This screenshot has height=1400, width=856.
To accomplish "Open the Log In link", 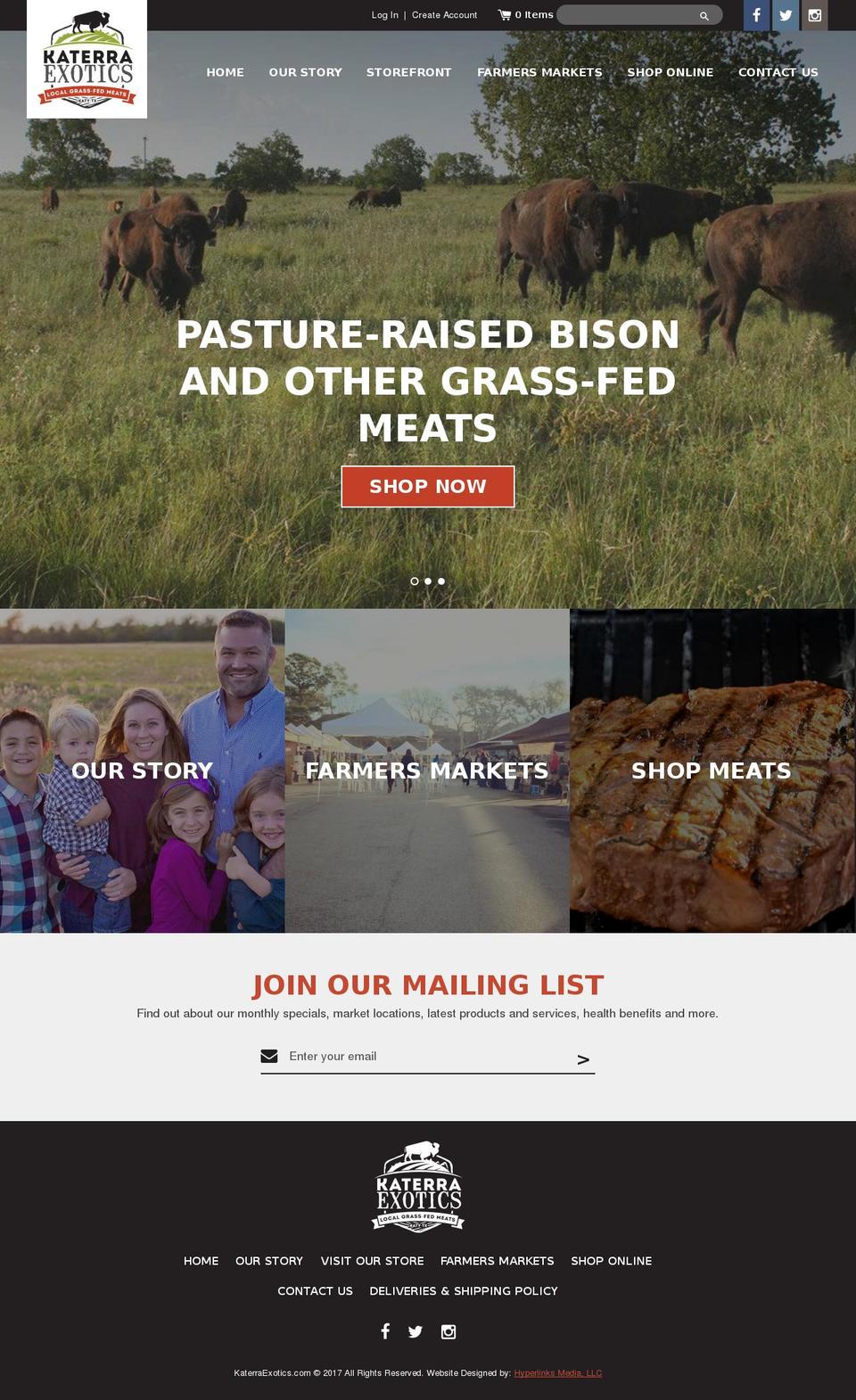I will pyautogui.click(x=384, y=15).
